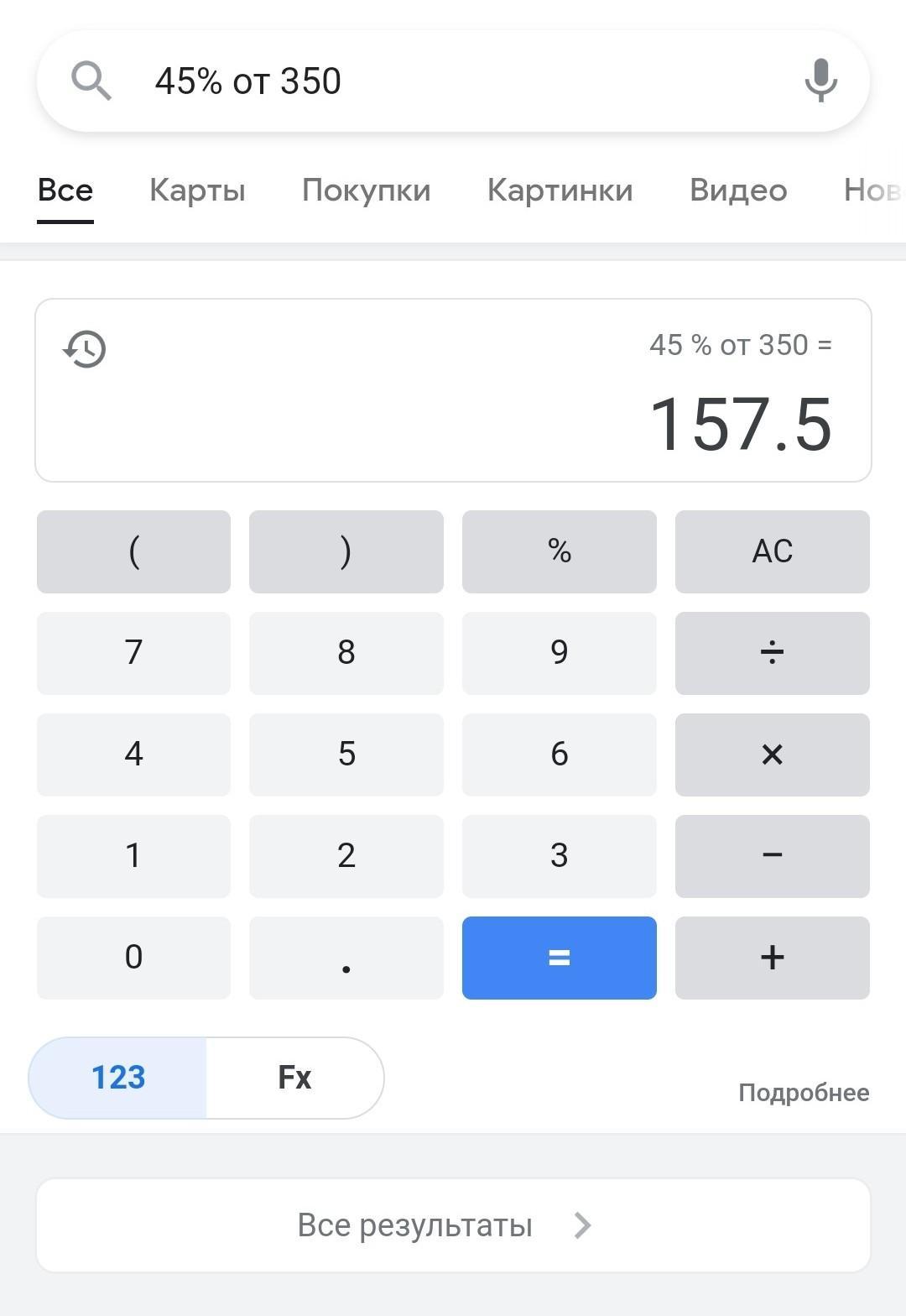Insert an opening parenthesis
Screen dimensions: 906x1316
(x=133, y=551)
